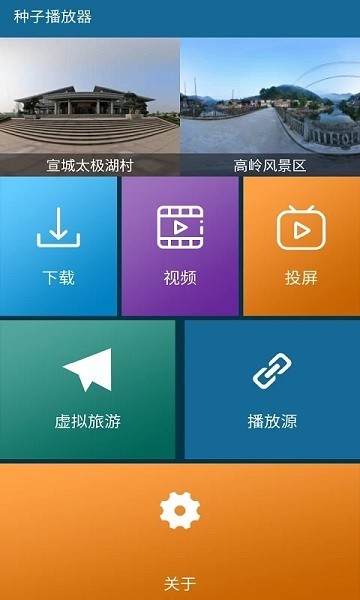Open the 播放源 play source tile
This screenshot has height=600, width=360.
click(x=272, y=390)
